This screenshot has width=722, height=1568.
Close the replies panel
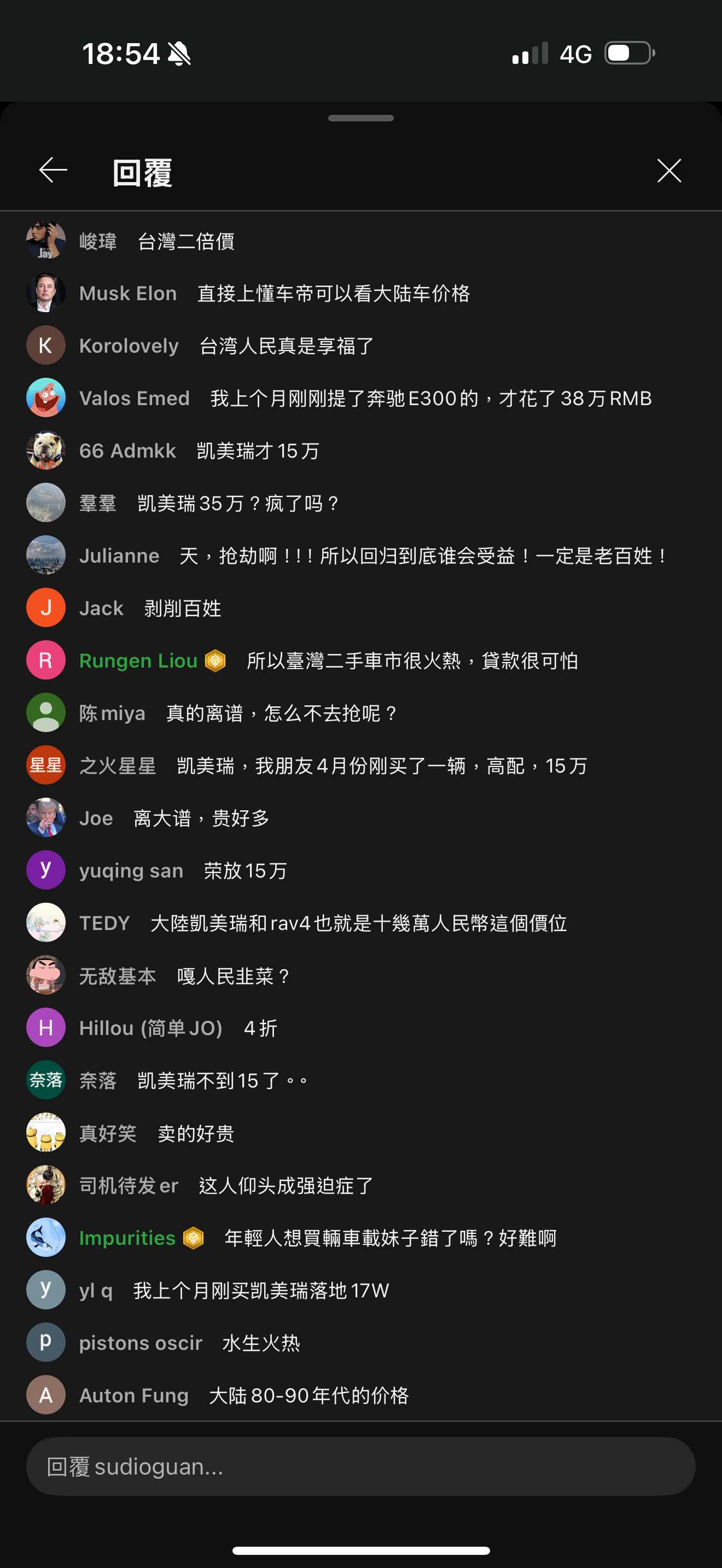point(669,171)
